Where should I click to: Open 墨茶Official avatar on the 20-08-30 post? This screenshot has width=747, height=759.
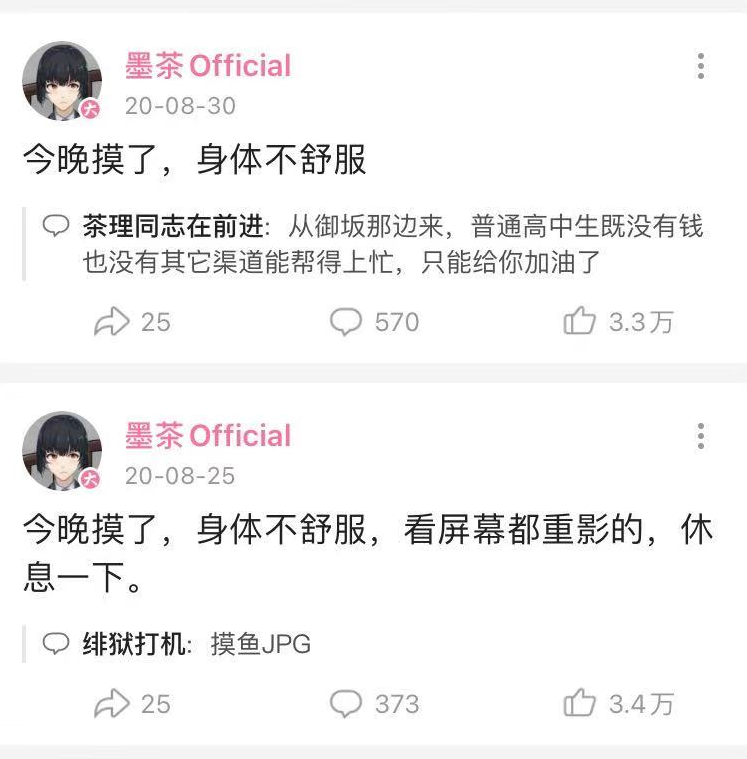(x=62, y=81)
